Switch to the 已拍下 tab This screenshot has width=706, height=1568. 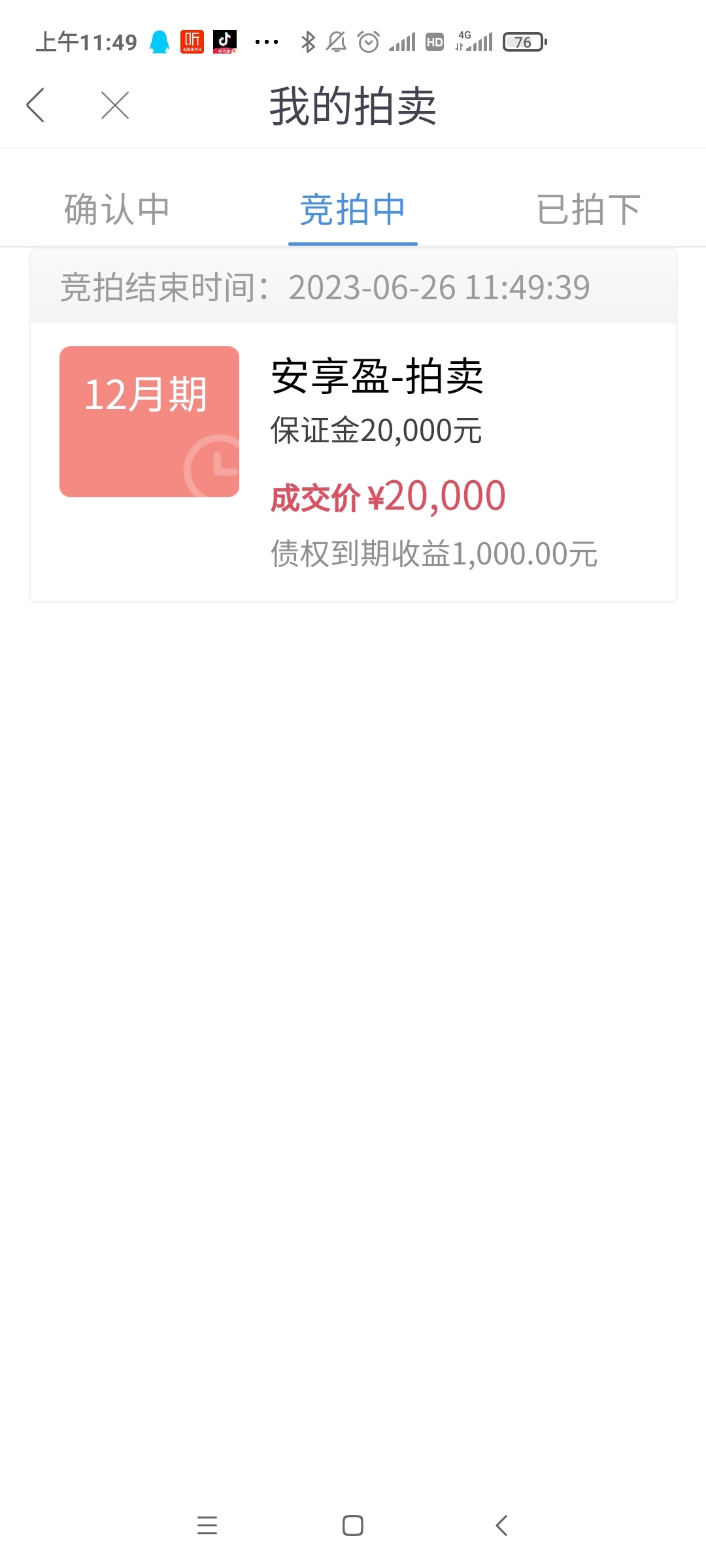(x=588, y=210)
